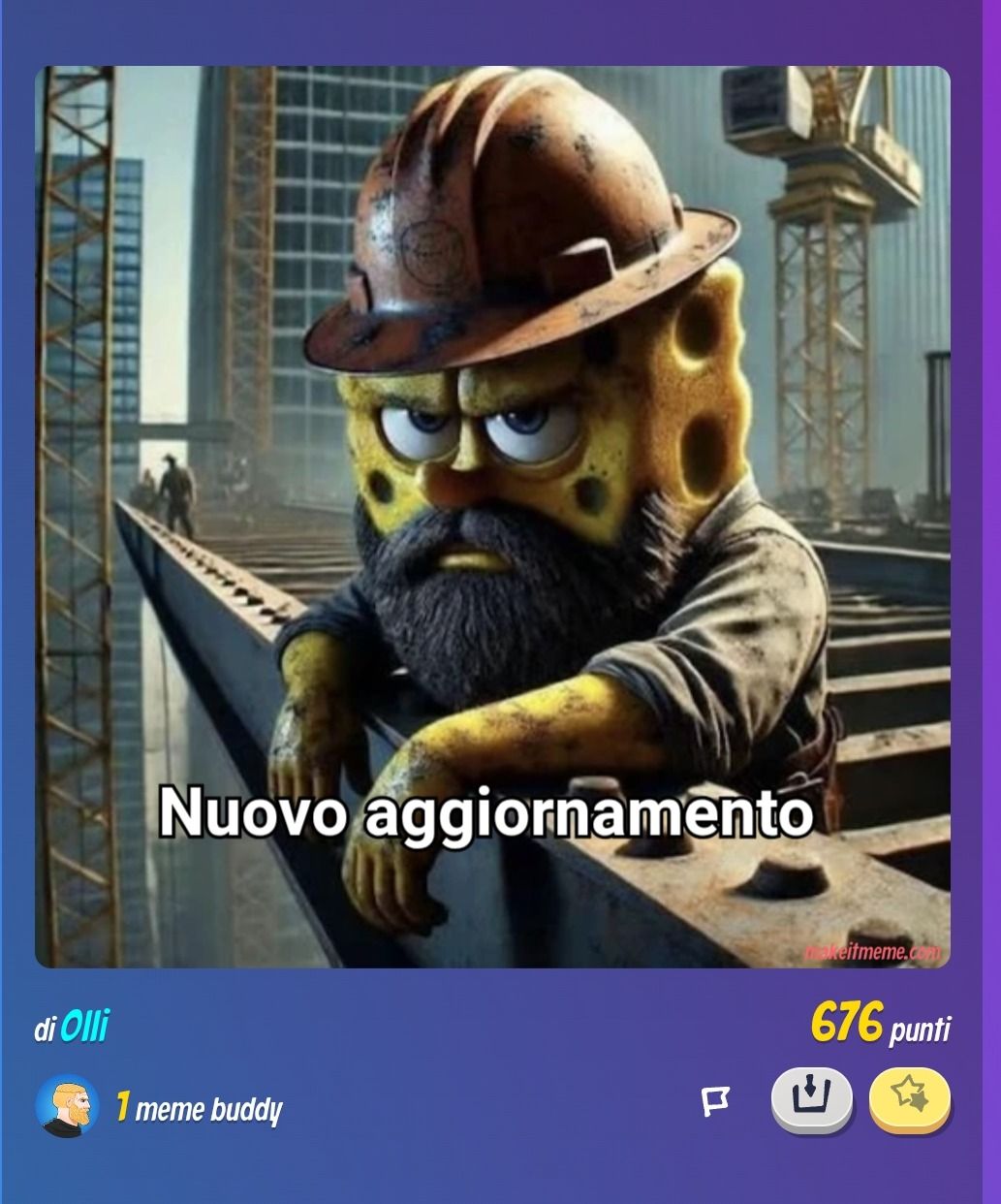
Task: Report this meme with the flag icon
Action: click(715, 1100)
